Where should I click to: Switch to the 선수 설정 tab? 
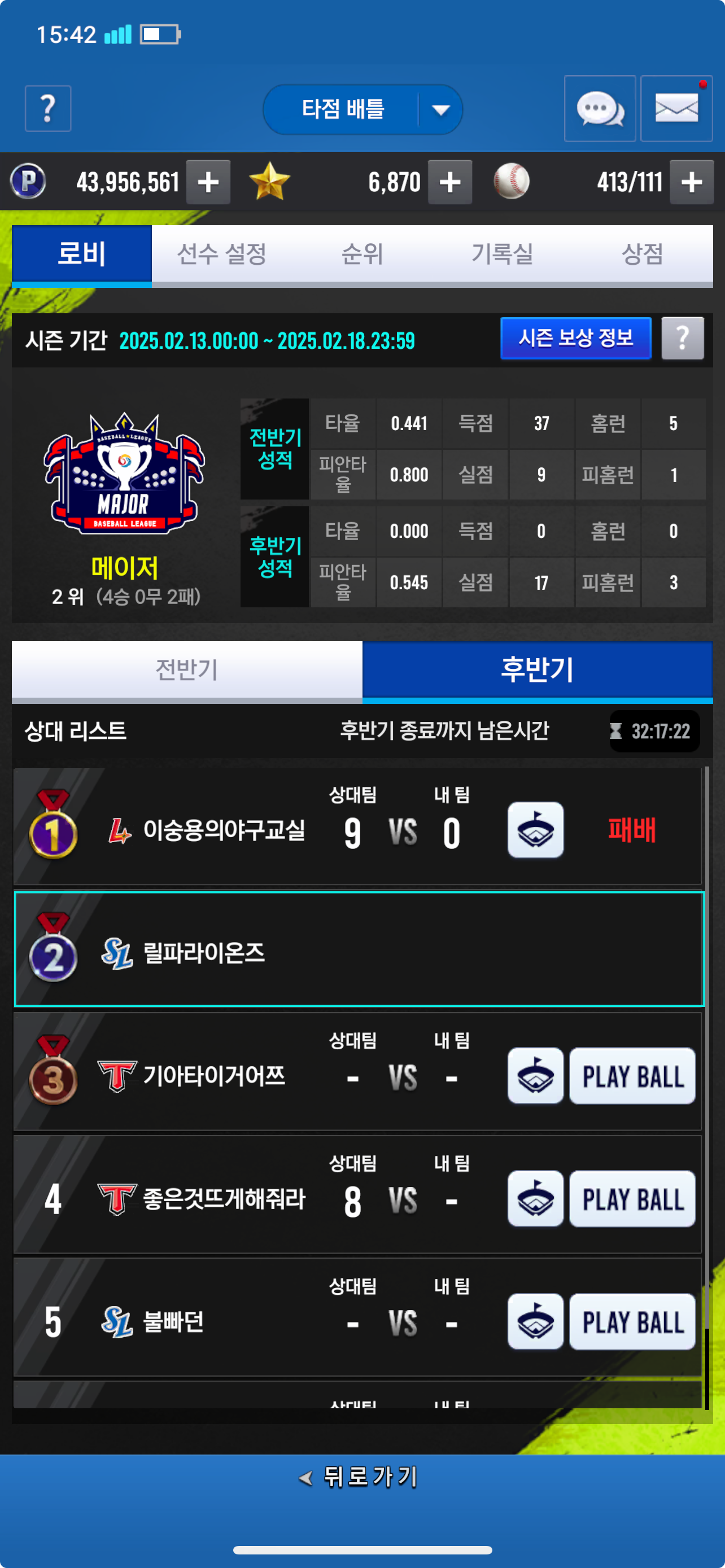click(221, 254)
